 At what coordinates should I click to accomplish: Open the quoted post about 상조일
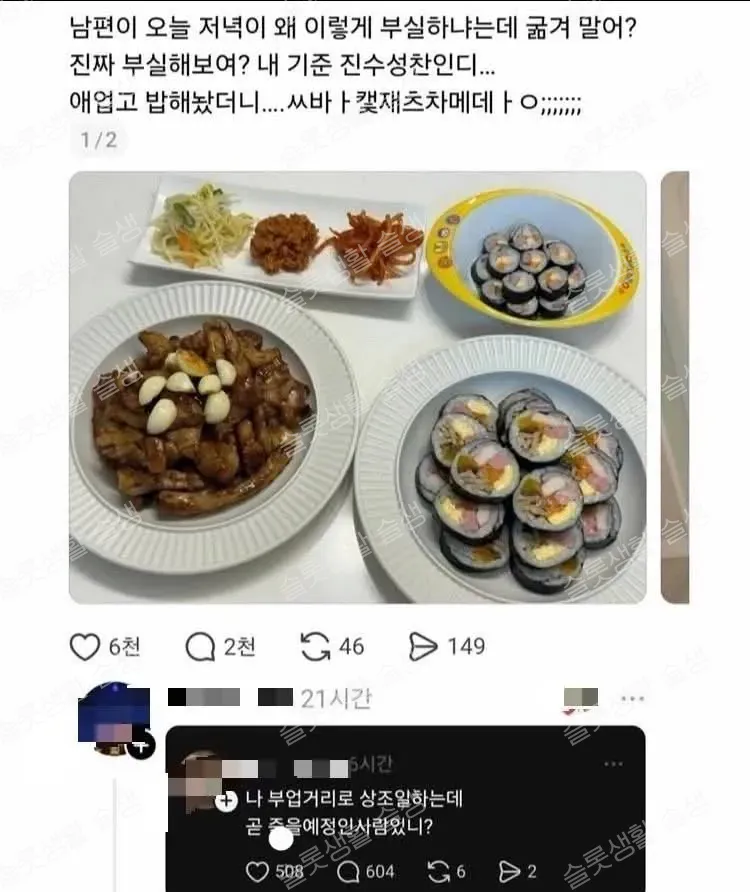coord(405,810)
